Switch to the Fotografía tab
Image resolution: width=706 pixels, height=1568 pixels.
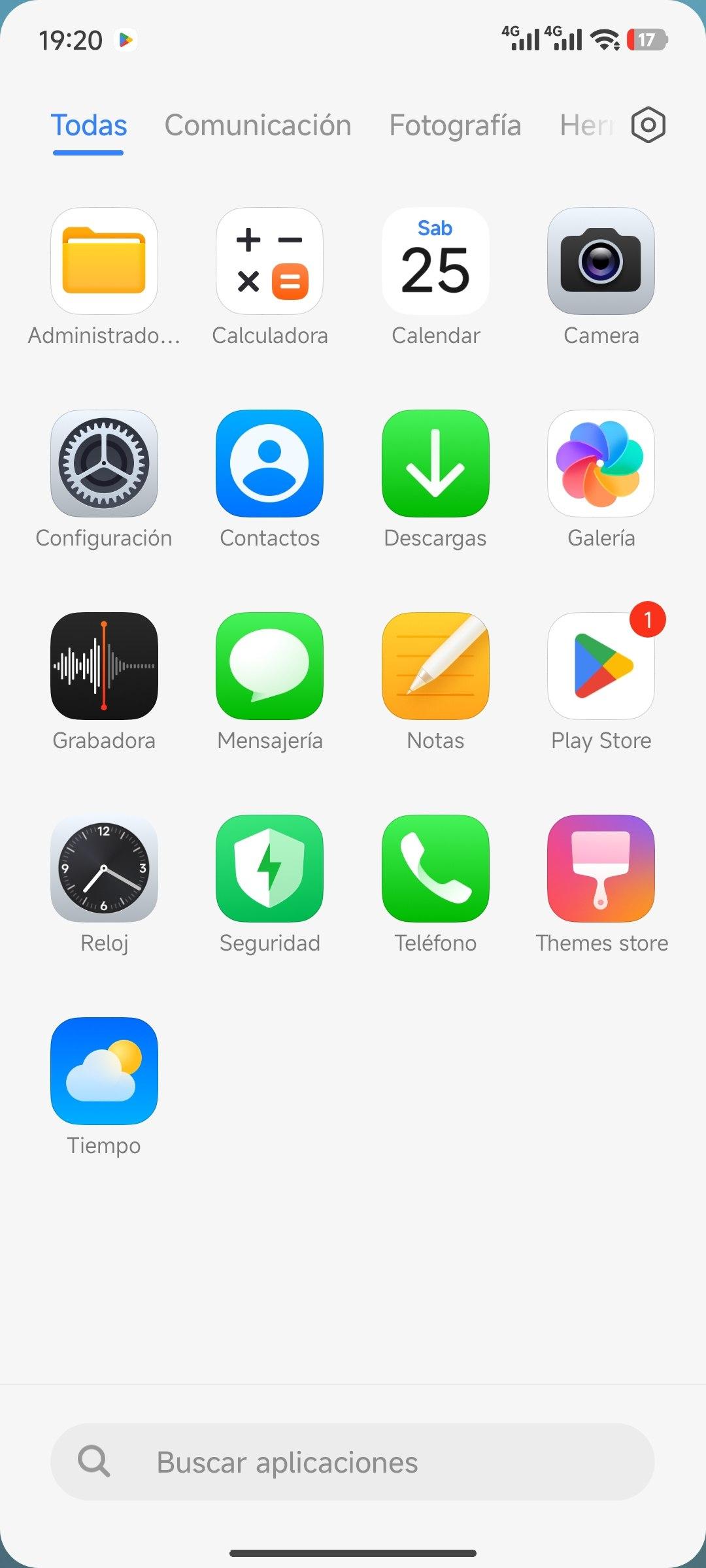[455, 125]
